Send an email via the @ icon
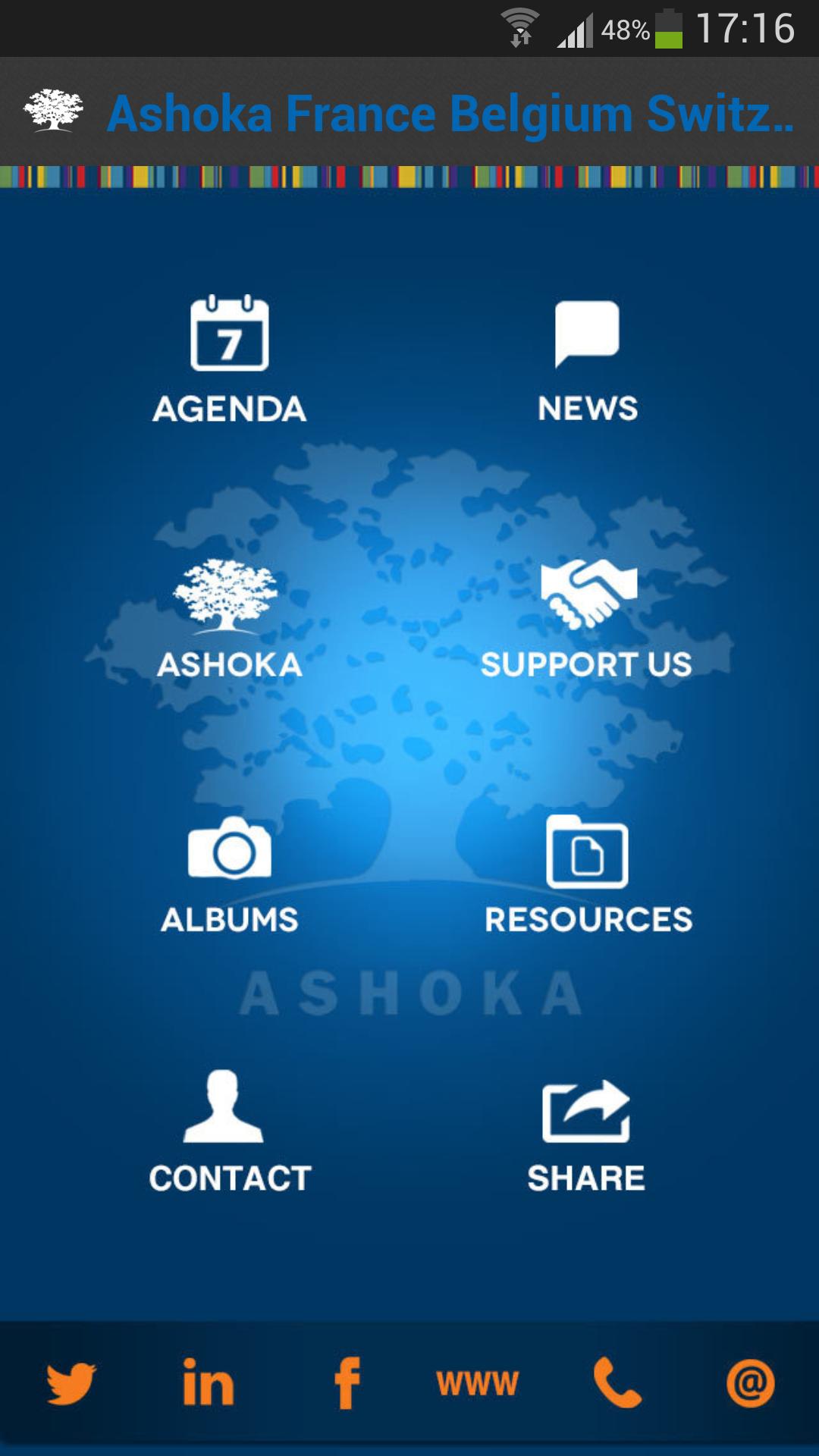The width and height of the screenshot is (819, 1456). click(750, 1382)
